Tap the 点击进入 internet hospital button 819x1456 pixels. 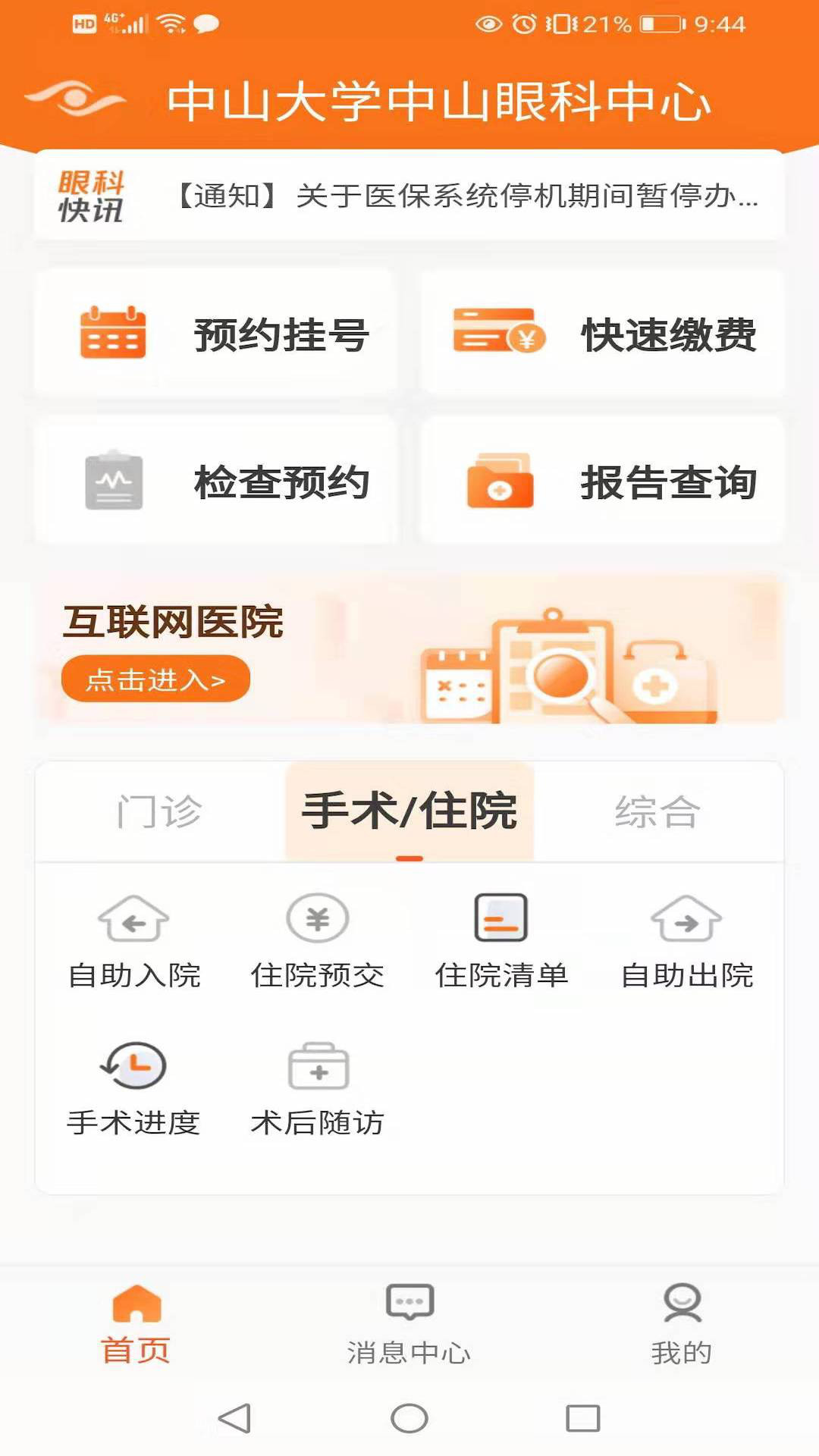click(155, 680)
